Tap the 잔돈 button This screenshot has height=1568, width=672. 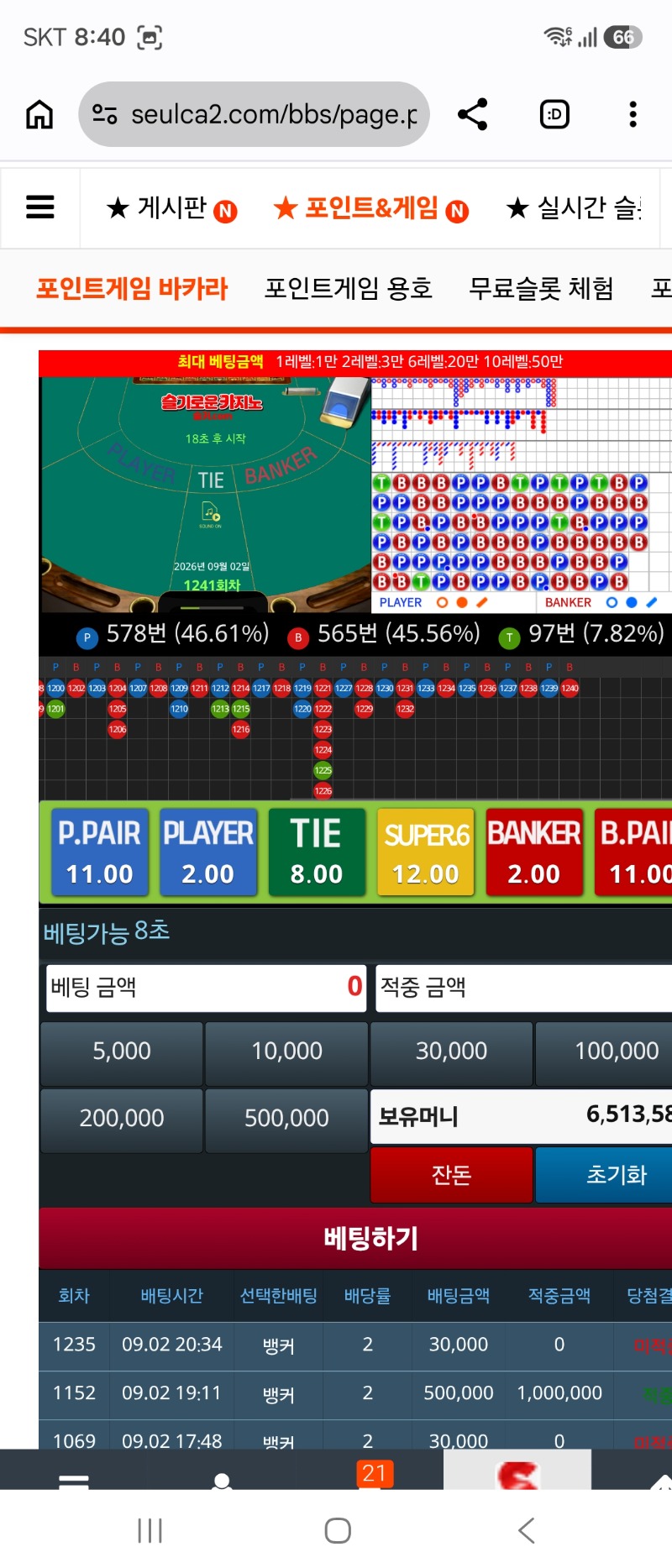point(452,1174)
